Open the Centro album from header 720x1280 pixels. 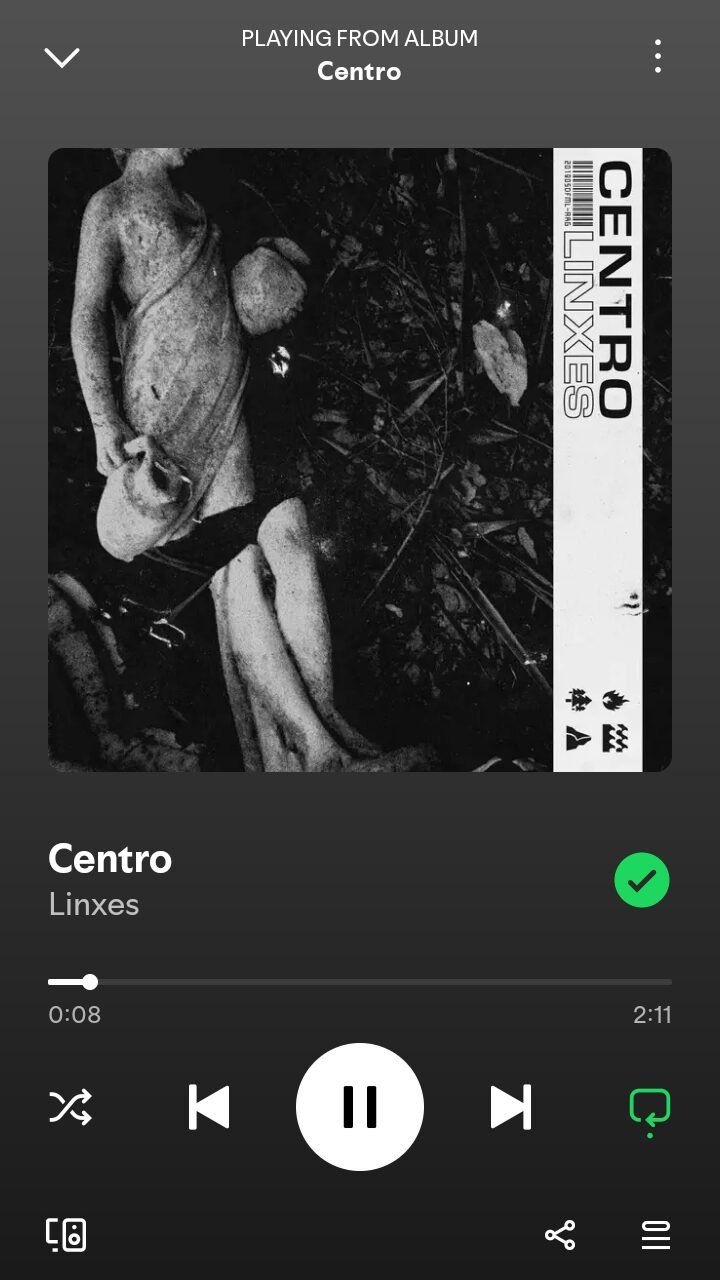(359, 72)
